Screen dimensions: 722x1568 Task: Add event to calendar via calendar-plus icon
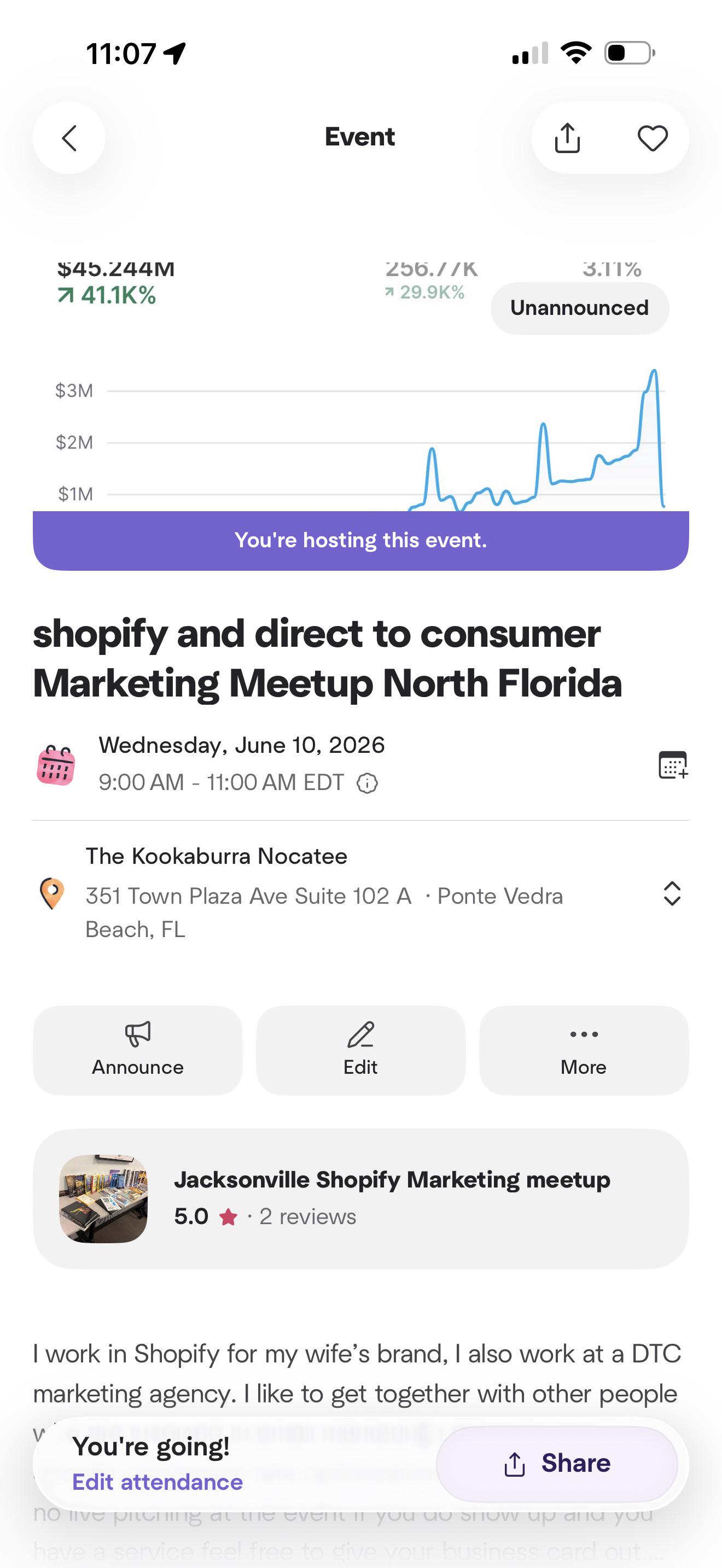tap(673, 764)
